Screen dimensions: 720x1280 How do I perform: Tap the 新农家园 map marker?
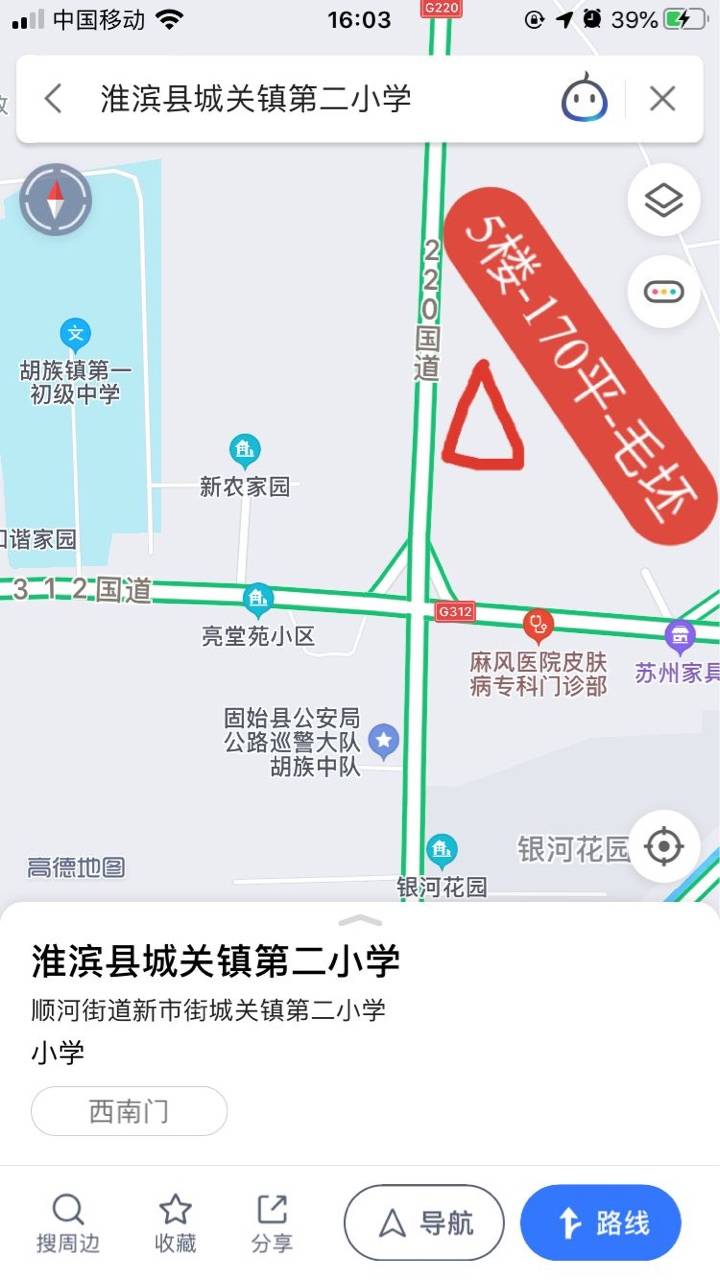(244, 451)
